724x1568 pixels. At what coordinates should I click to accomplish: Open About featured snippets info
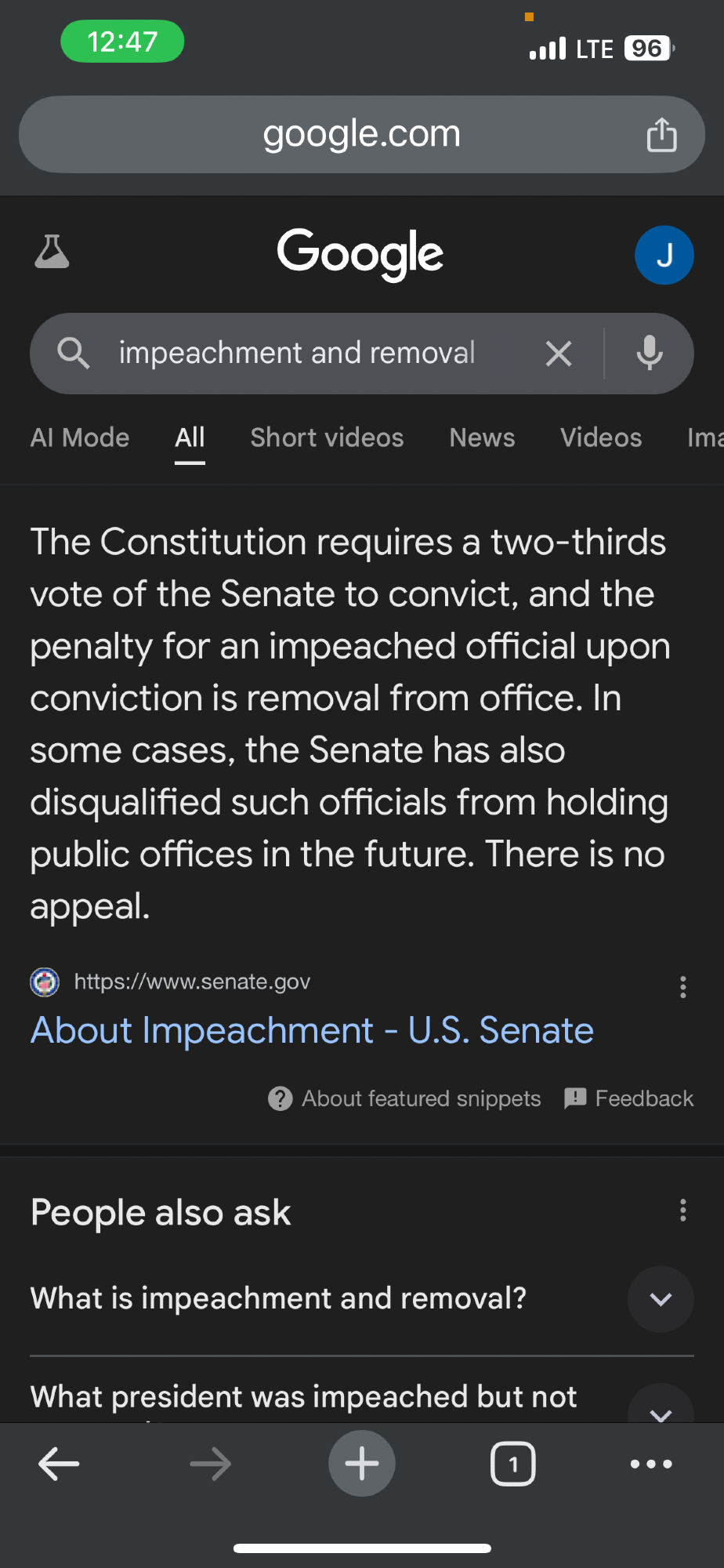coord(404,1098)
